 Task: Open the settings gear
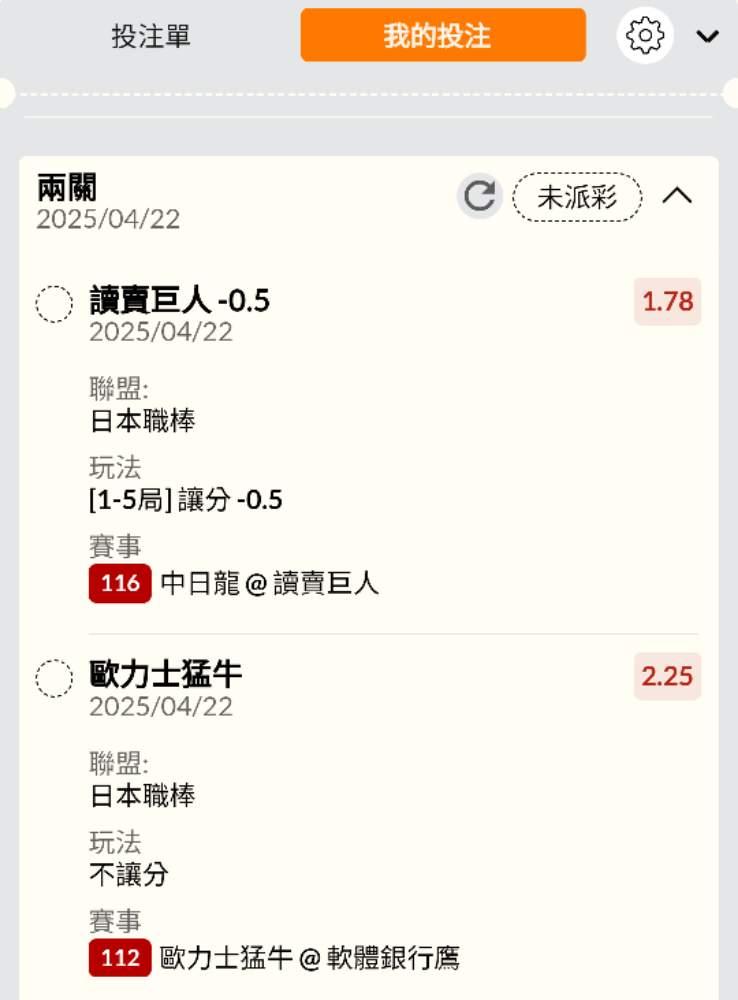point(645,36)
